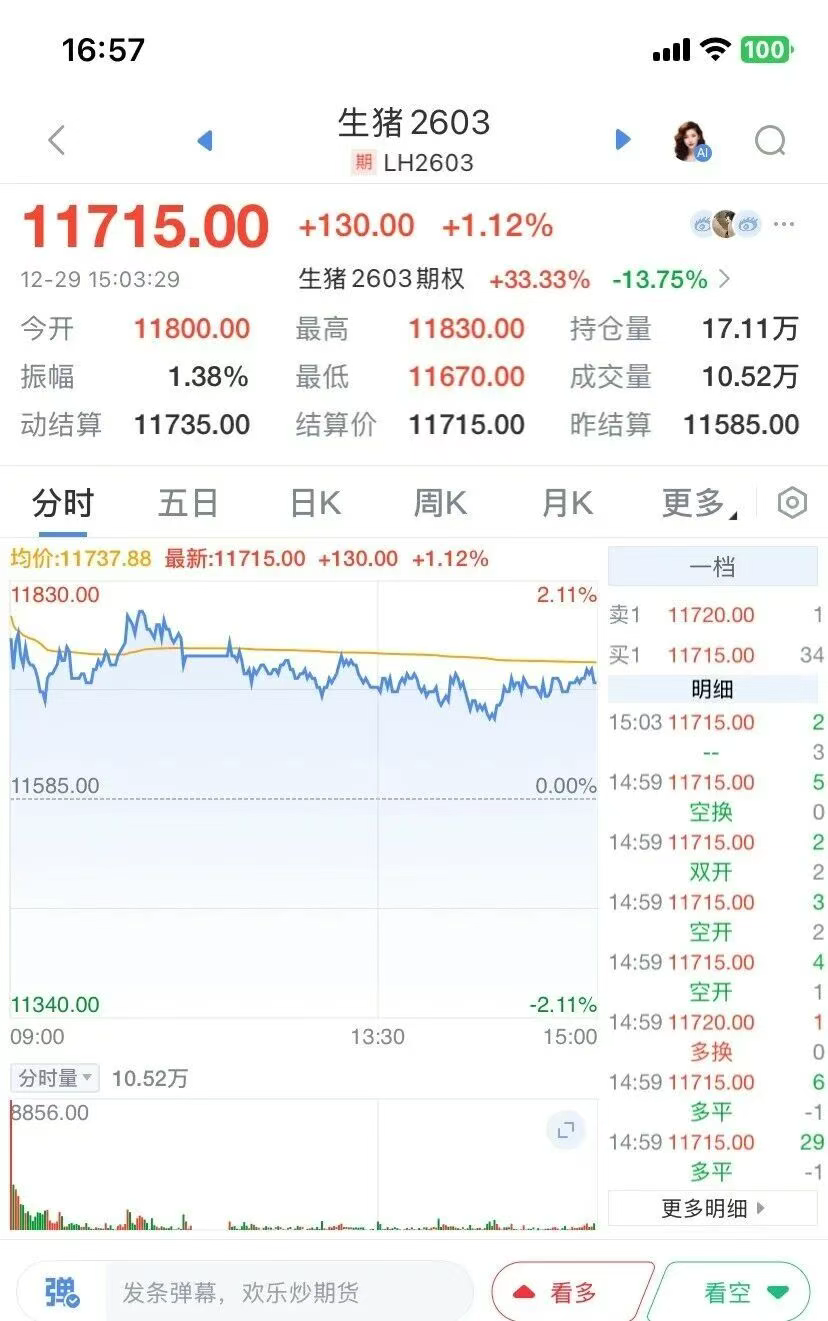828x1321 pixels.
Task: Expand the chart to full screen
Action: click(566, 1131)
